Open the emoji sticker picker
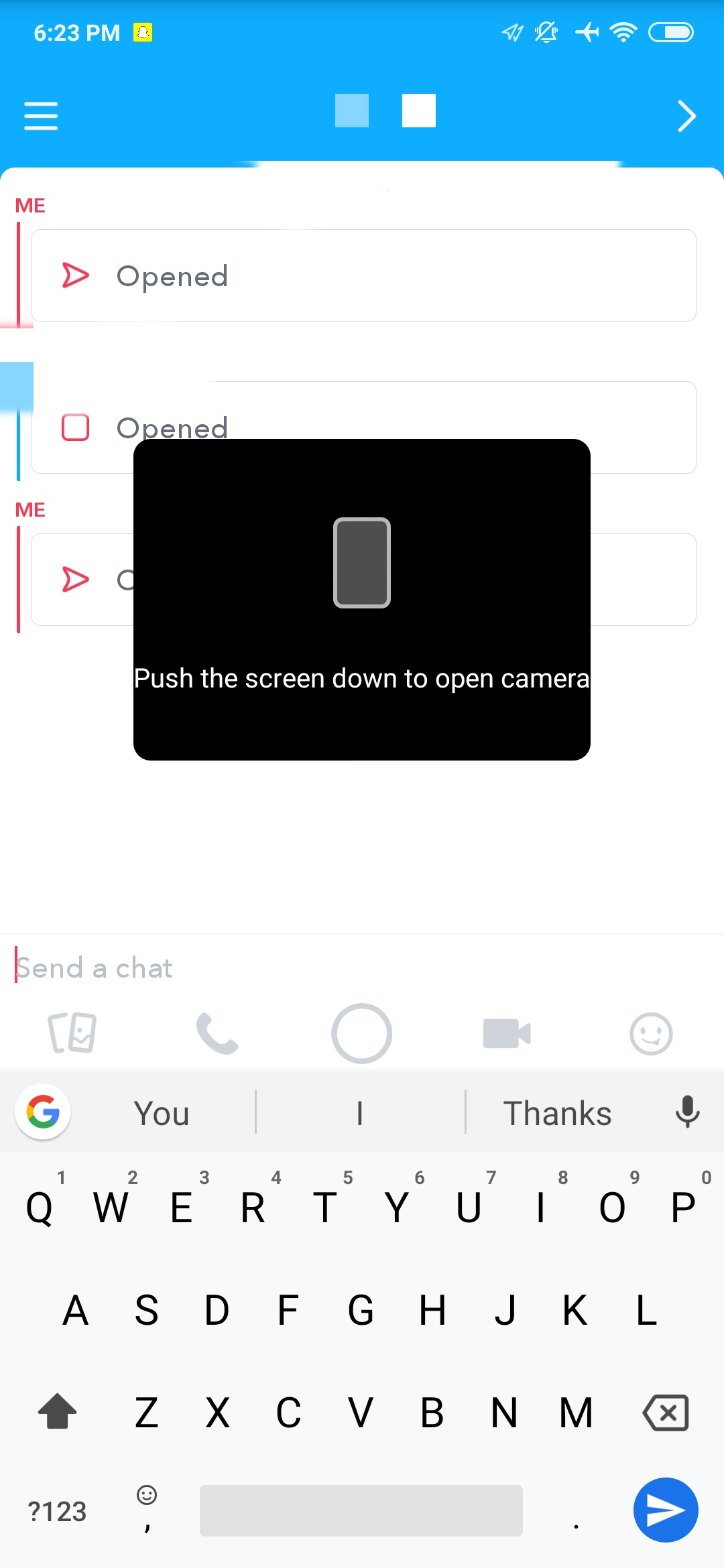The height and width of the screenshot is (1568, 724). 651,1033
